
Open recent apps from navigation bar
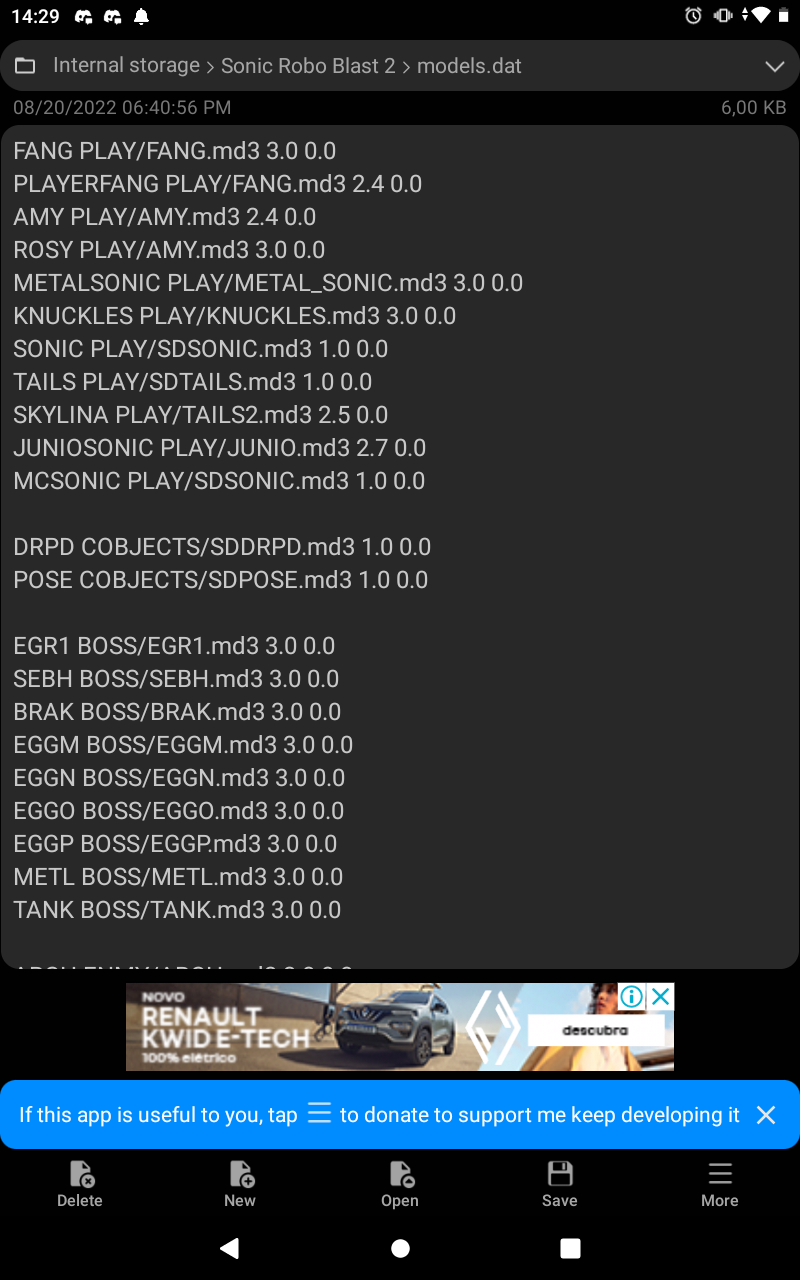[570, 1248]
